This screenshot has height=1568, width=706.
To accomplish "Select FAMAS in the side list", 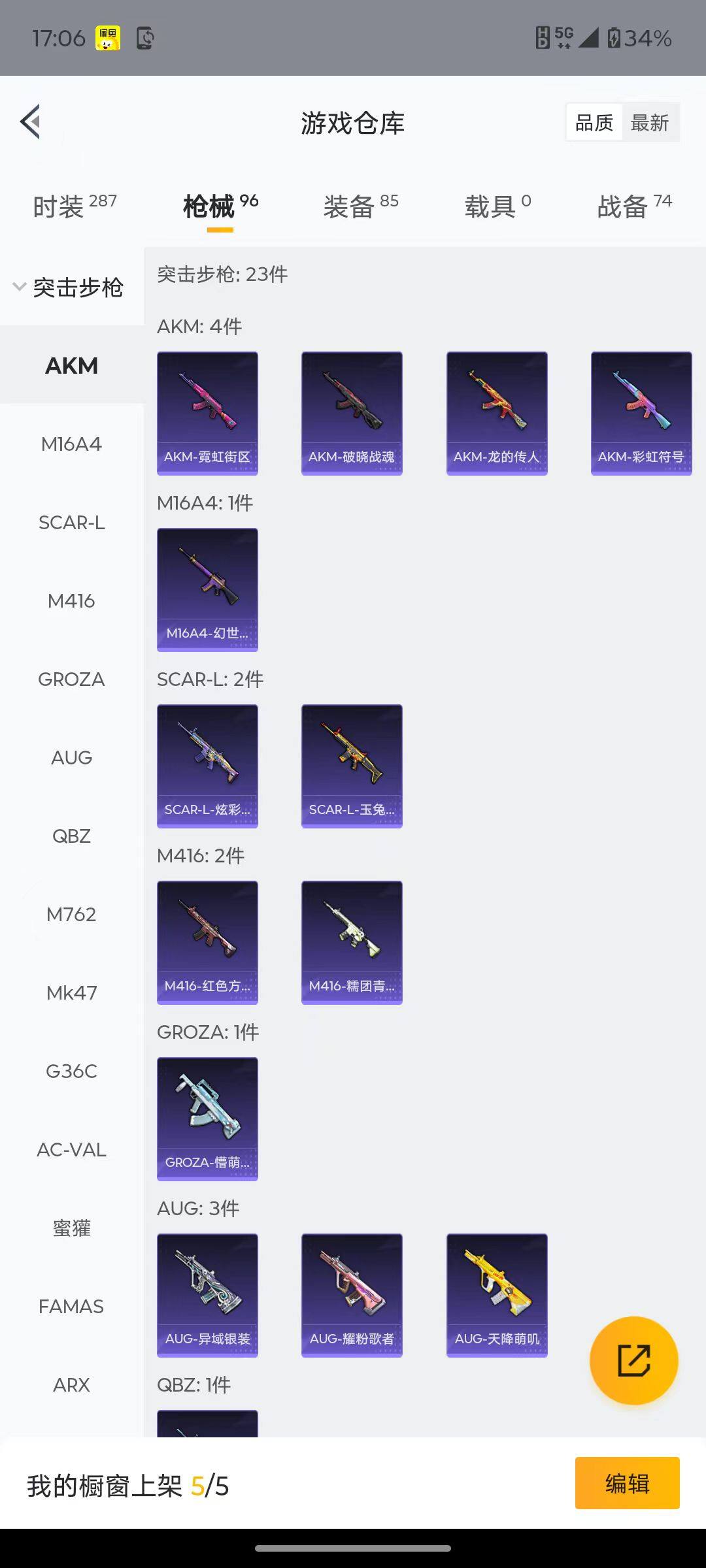I will pyautogui.click(x=71, y=1307).
